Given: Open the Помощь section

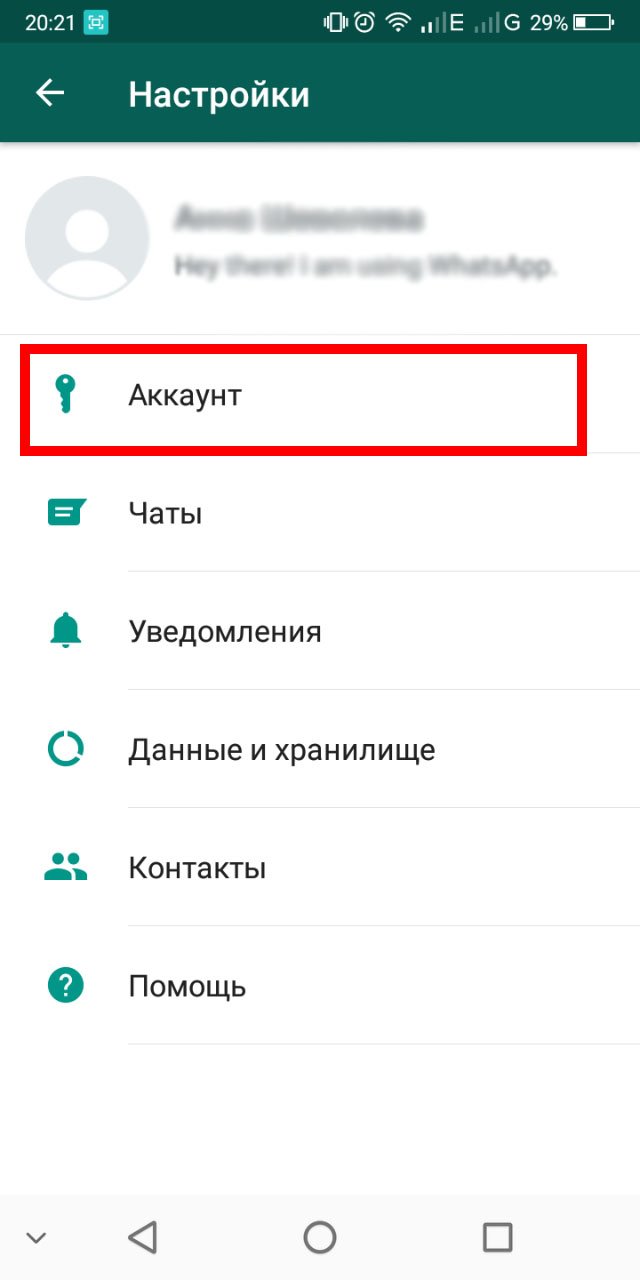Looking at the screenshot, I should coord(320,986).
